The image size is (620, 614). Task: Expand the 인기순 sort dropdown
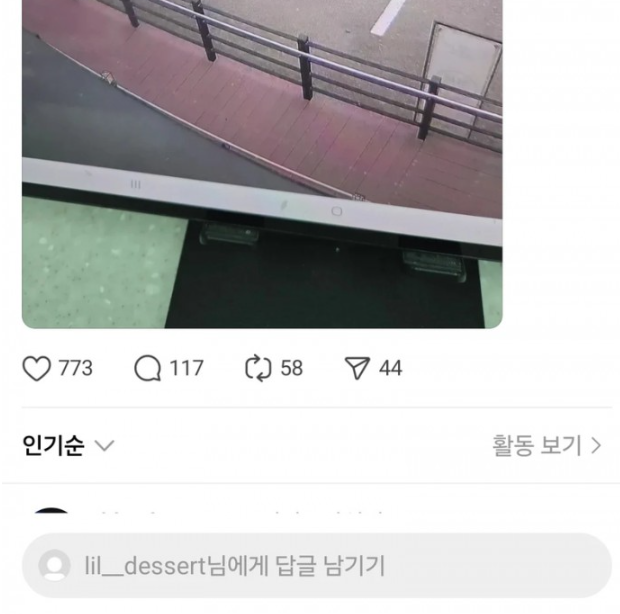(68, 446)
